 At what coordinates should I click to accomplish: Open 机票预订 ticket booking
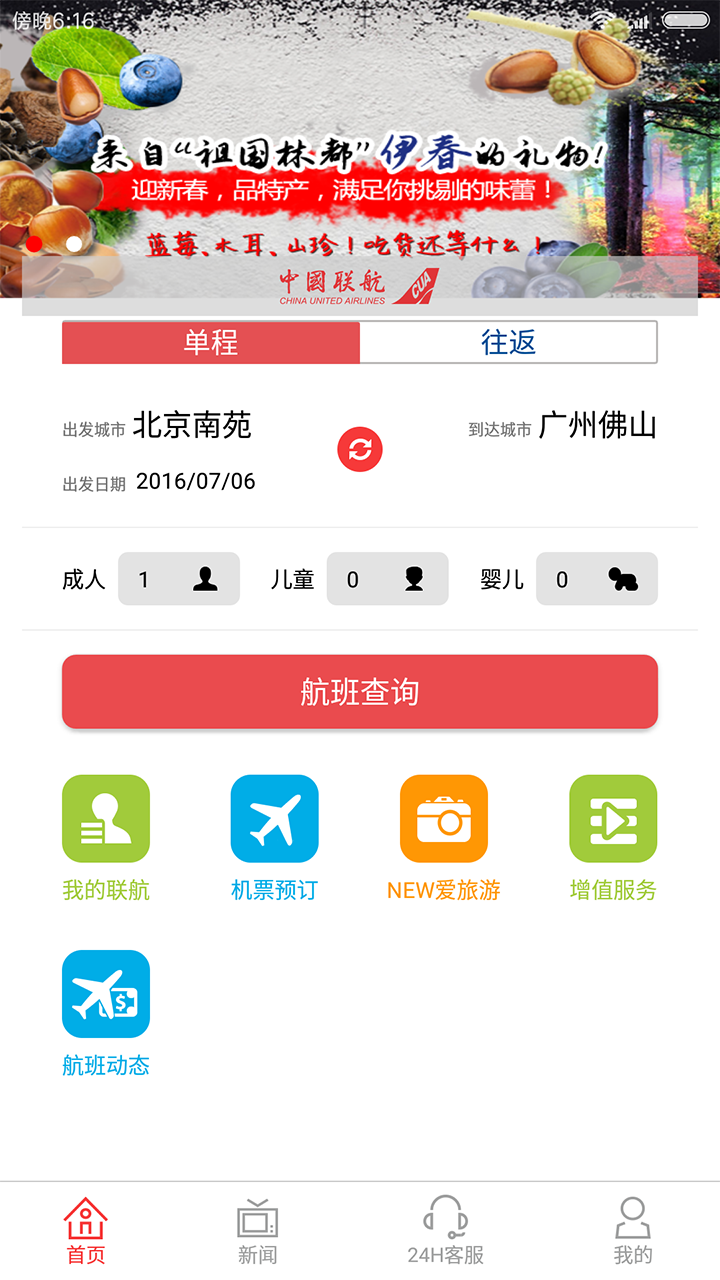coord(274,837)
